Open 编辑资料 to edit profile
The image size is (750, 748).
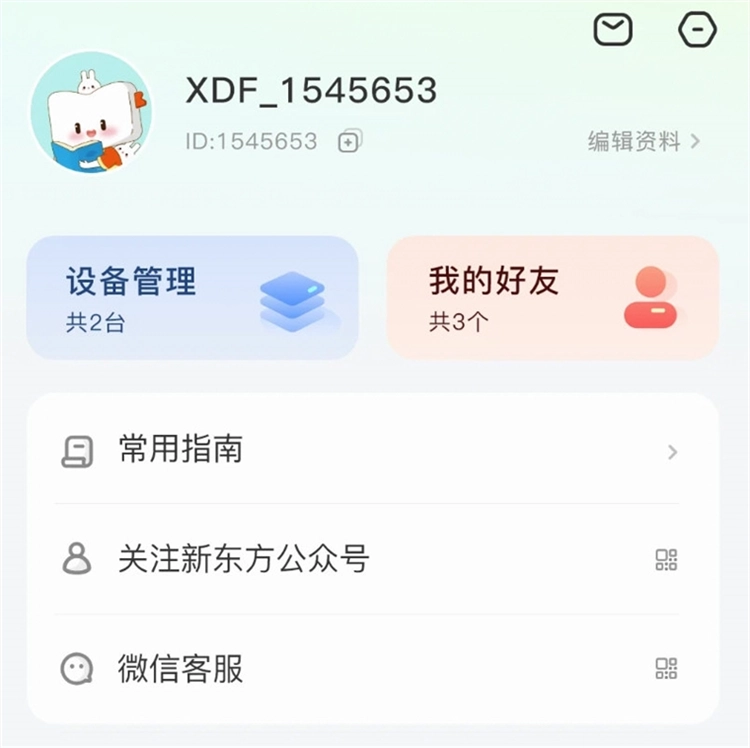(x=643, y=141)
